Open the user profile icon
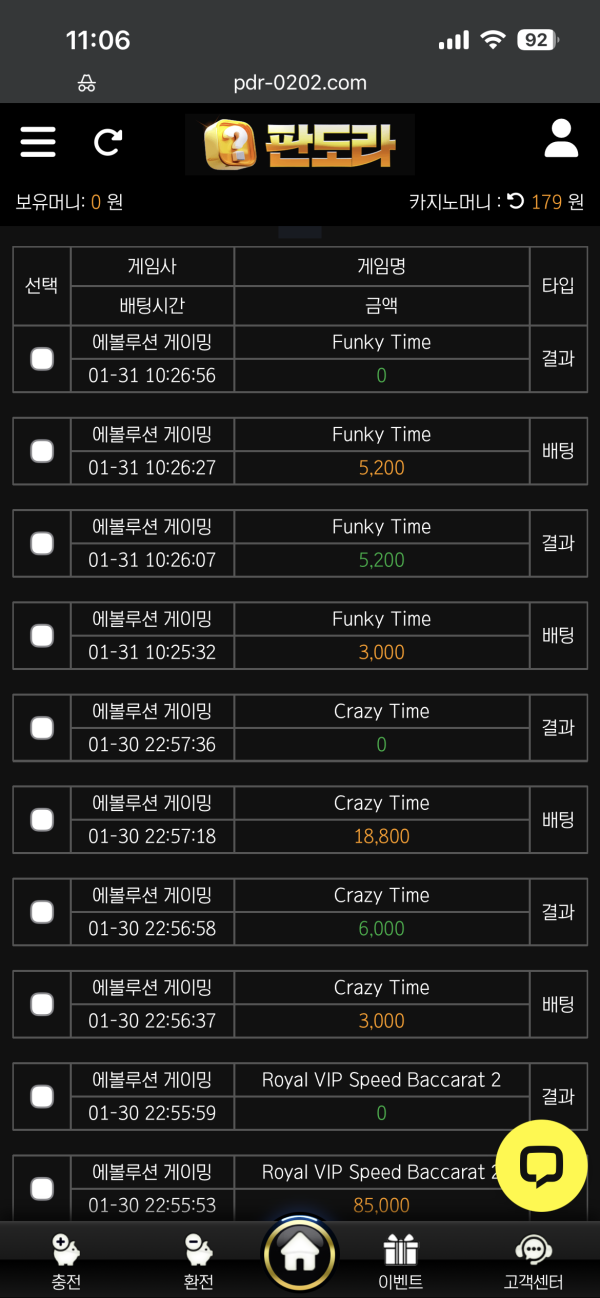 coord(561,140)
